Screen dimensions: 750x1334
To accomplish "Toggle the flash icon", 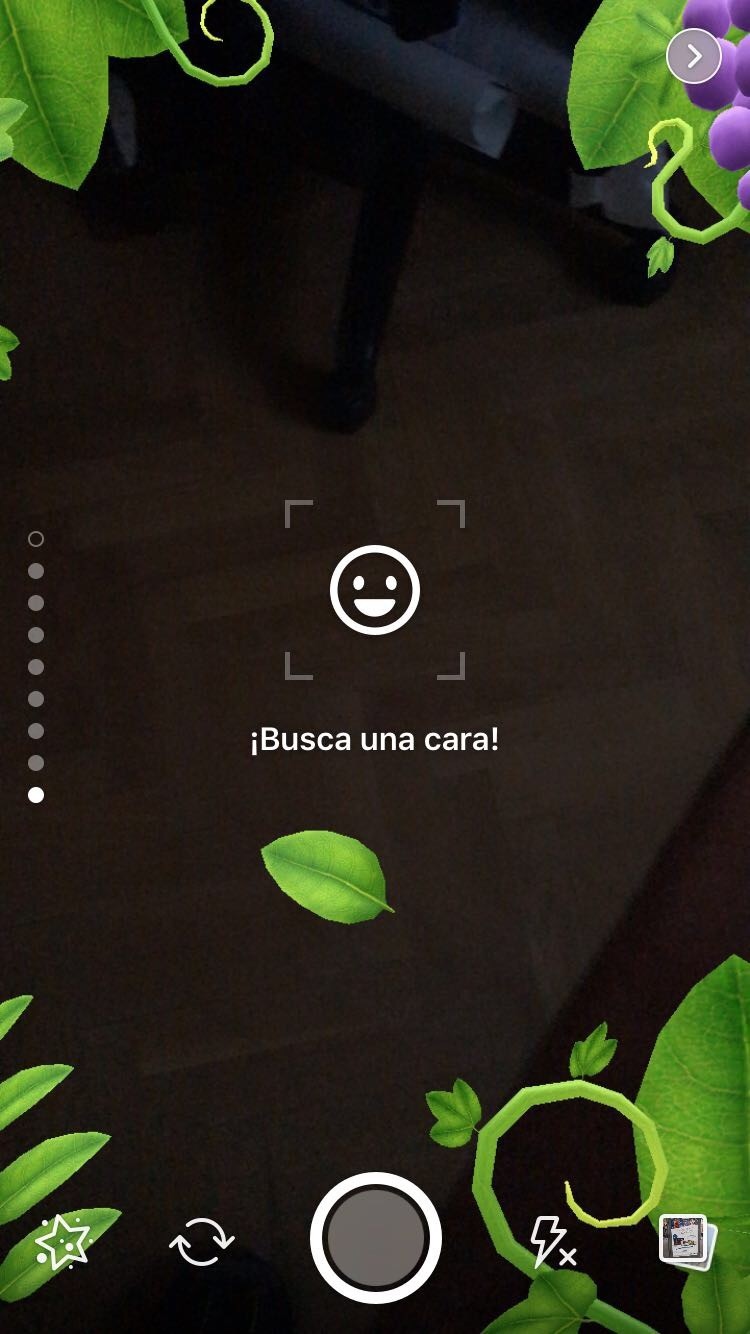I will pos(550,1242).
